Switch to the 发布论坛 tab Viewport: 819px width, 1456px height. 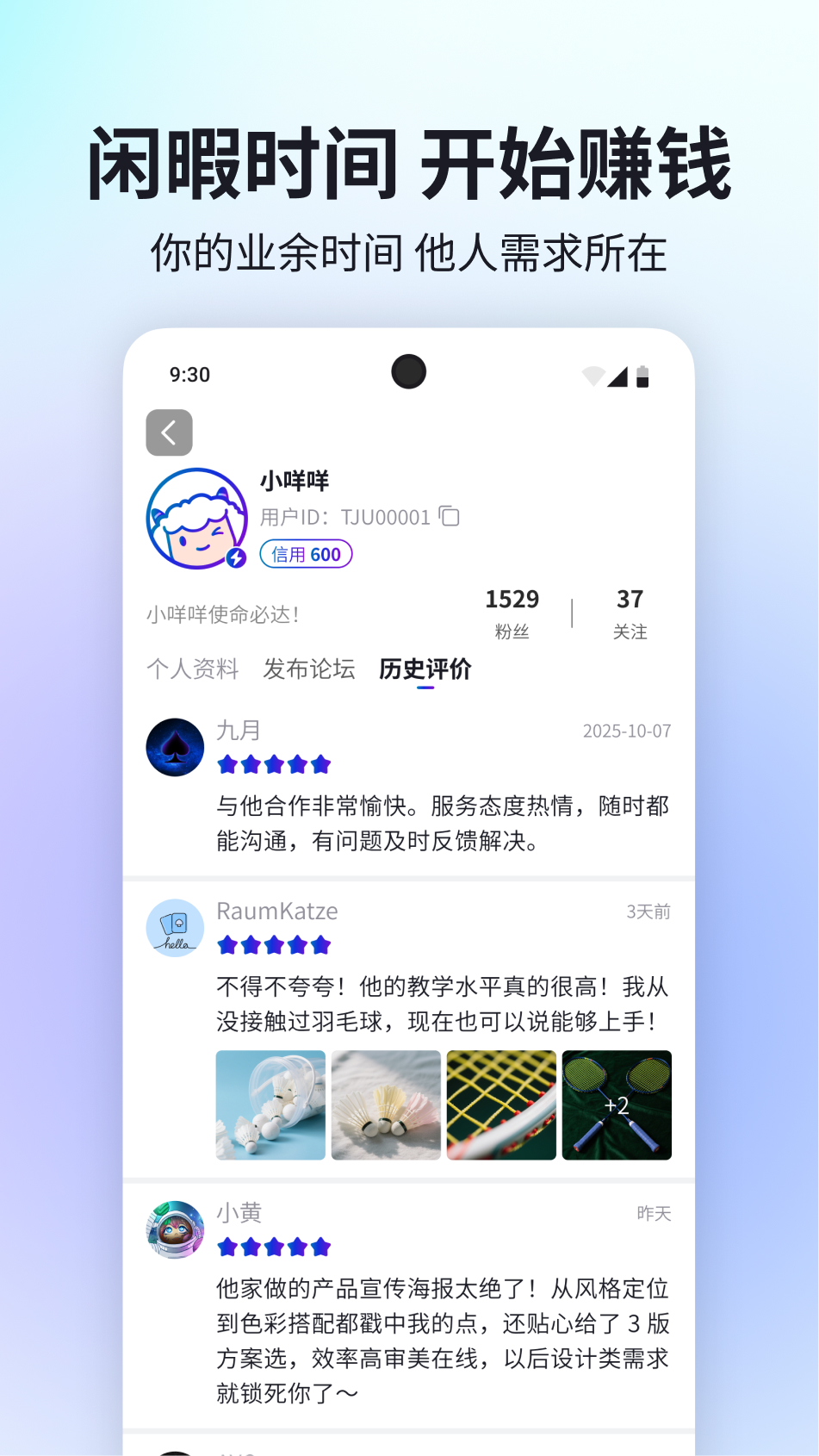coord(309,669)
